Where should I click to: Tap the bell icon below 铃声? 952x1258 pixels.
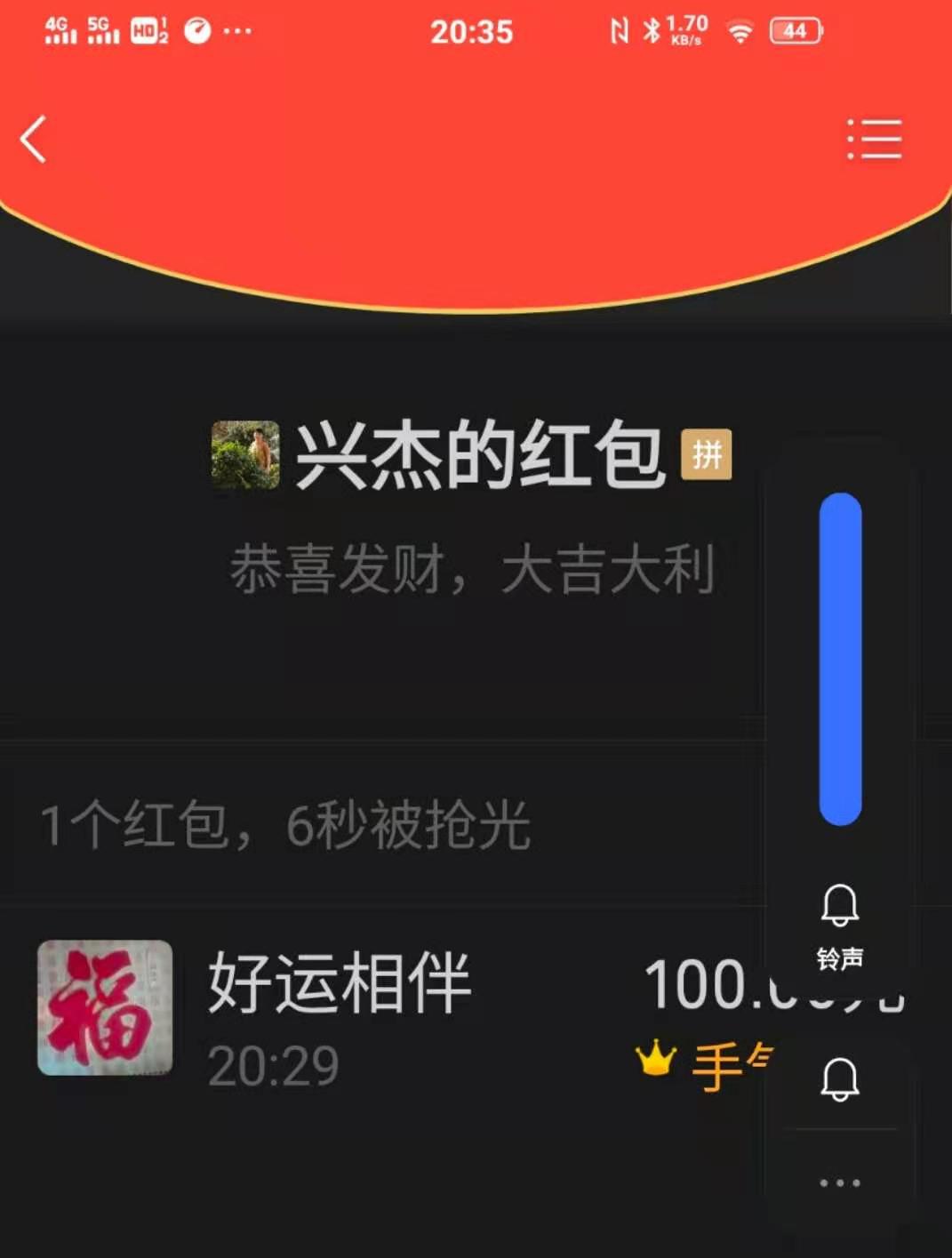(x=839, y=1079)
